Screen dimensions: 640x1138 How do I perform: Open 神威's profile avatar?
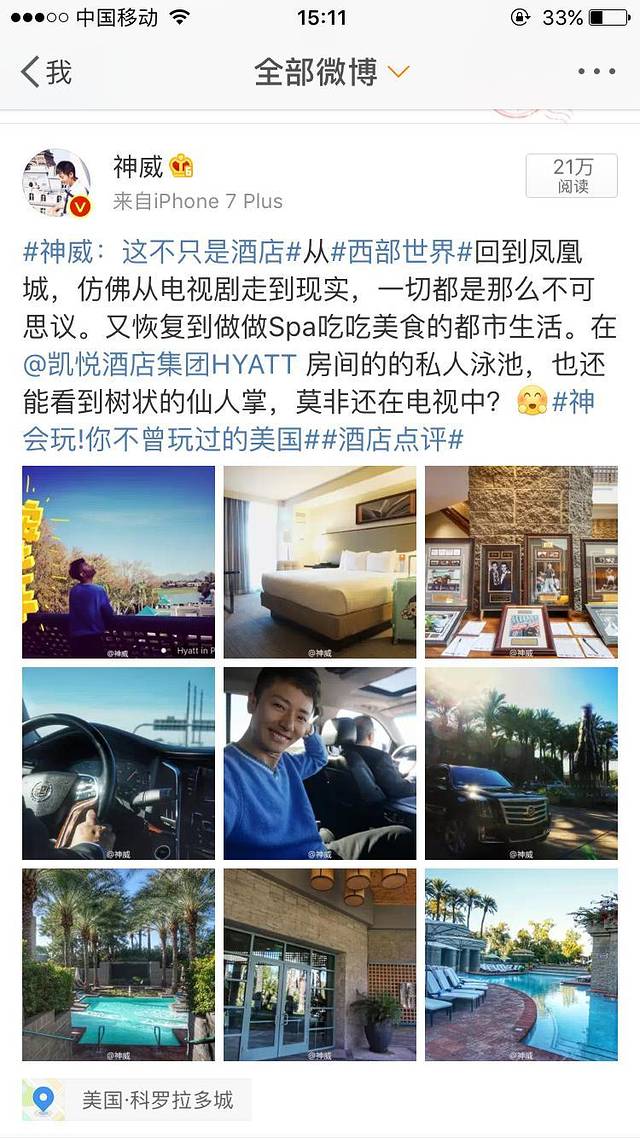click(x=57, y=183)
